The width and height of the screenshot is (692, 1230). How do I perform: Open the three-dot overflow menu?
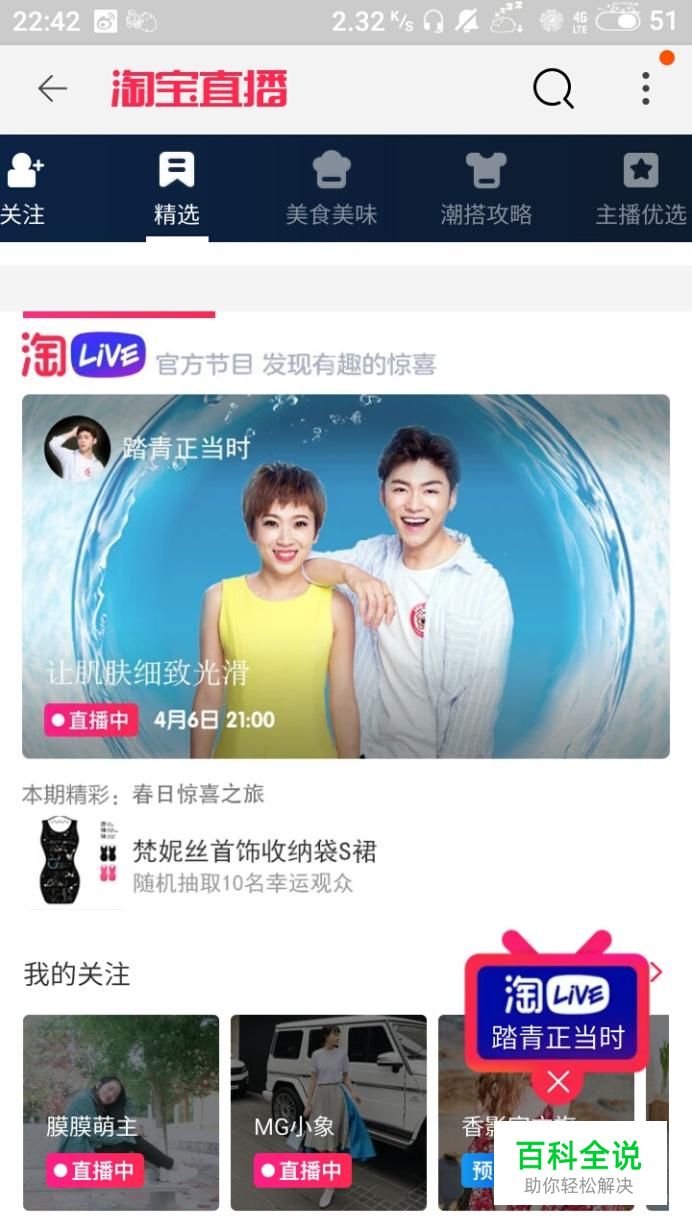[646, 89]
